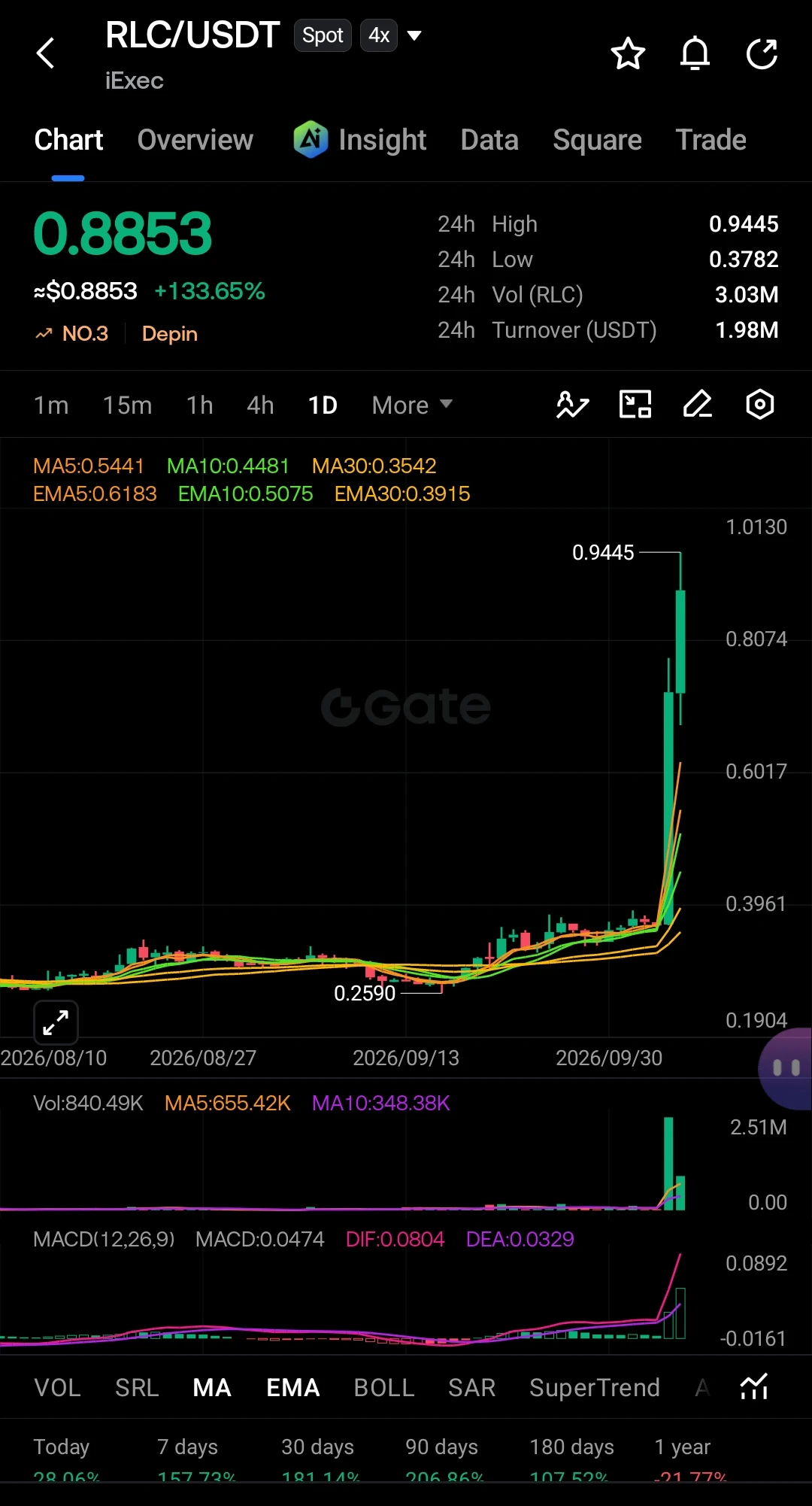Go back using the back arrow
Screen dimensions: 812x1506
(x=46, y=53)
